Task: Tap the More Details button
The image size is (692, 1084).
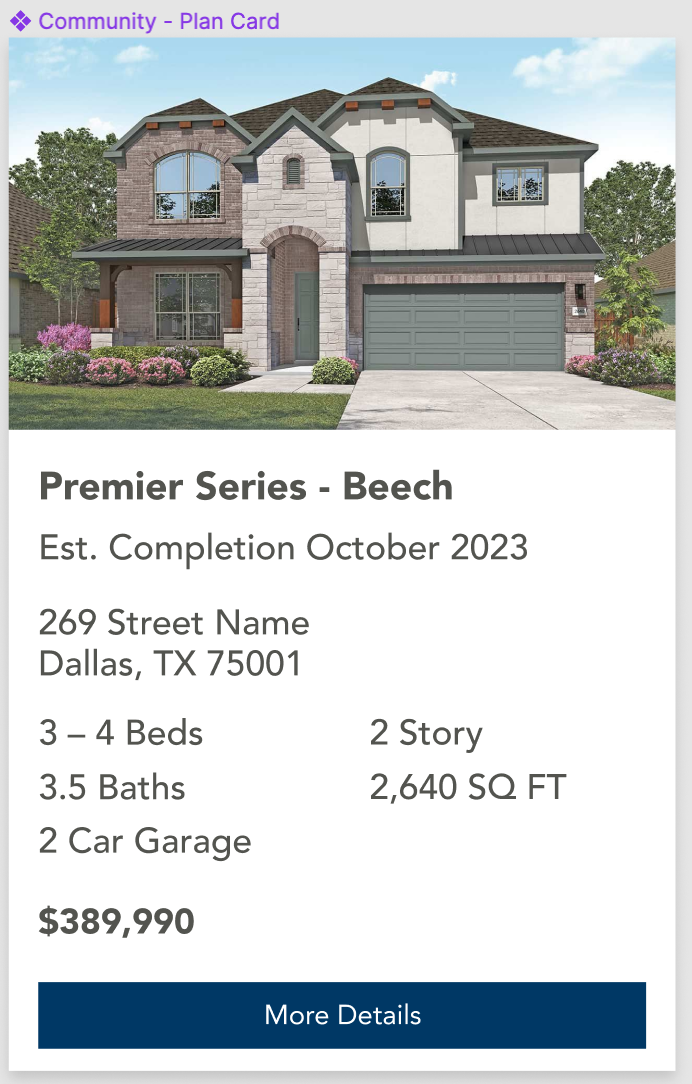Action: click(342, 1015)
